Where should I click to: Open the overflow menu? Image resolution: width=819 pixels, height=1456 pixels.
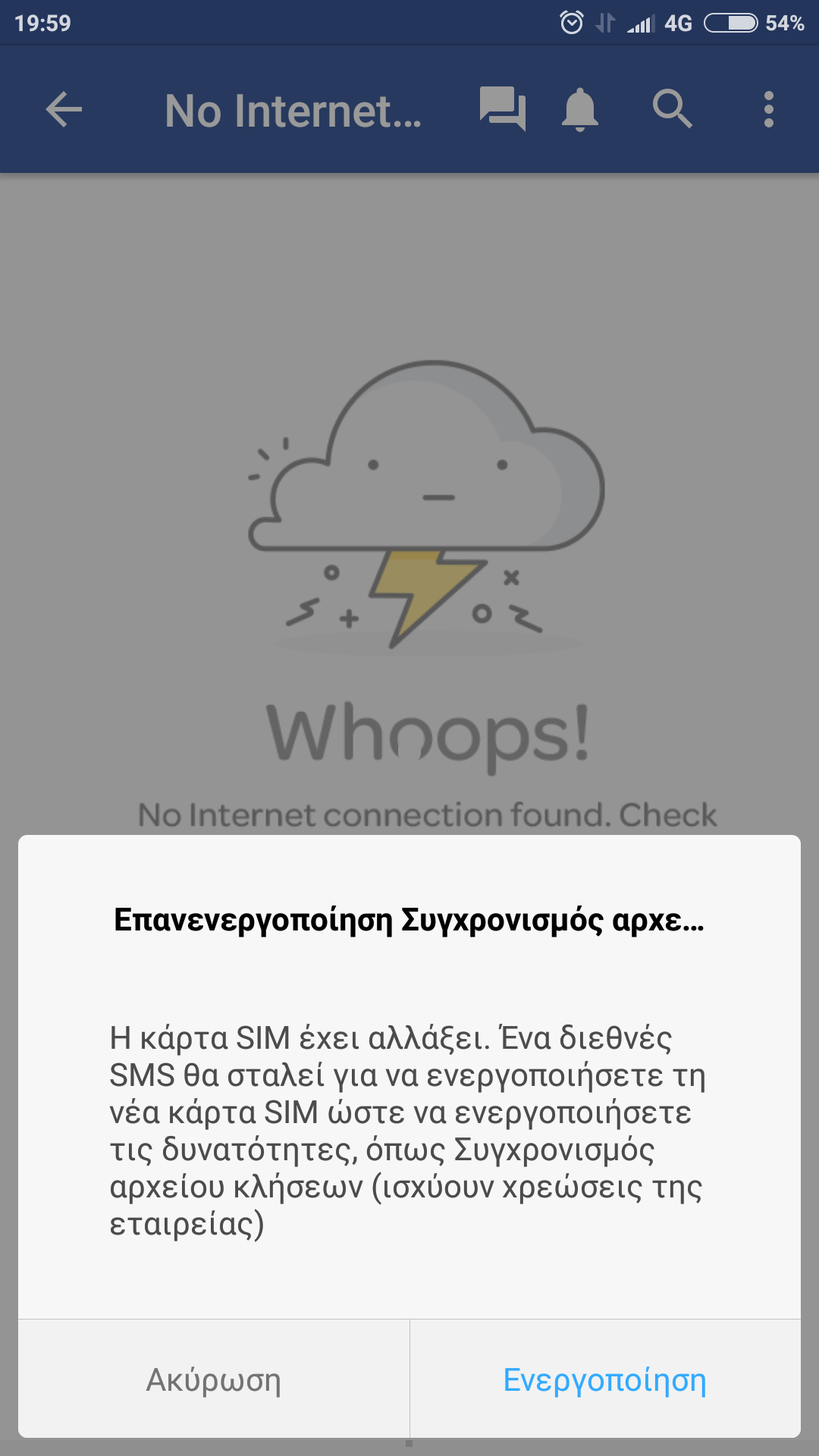coord(769,110)
